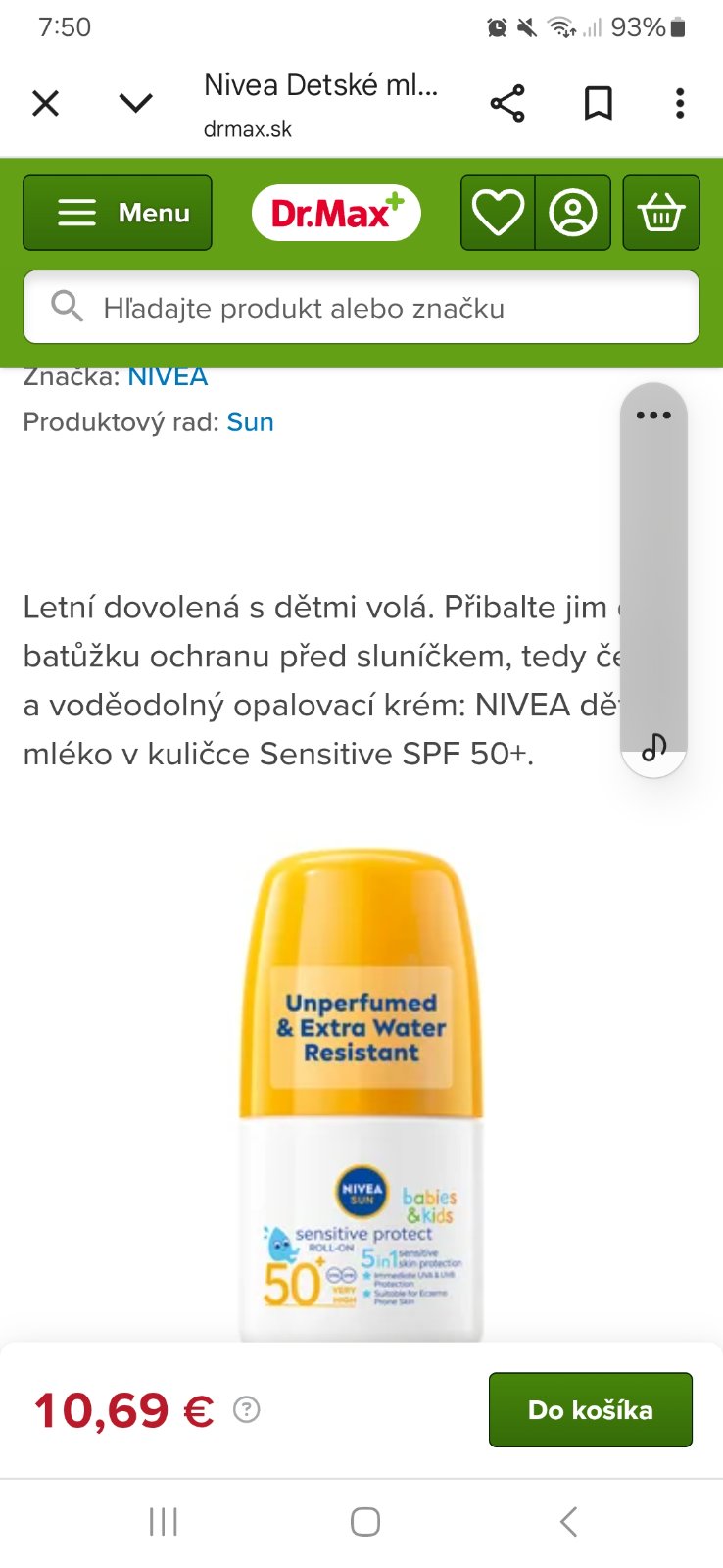Open the Sun product line link
Image resolution: width=723 pixels, height=1568 pixels.
coord(250,422)
